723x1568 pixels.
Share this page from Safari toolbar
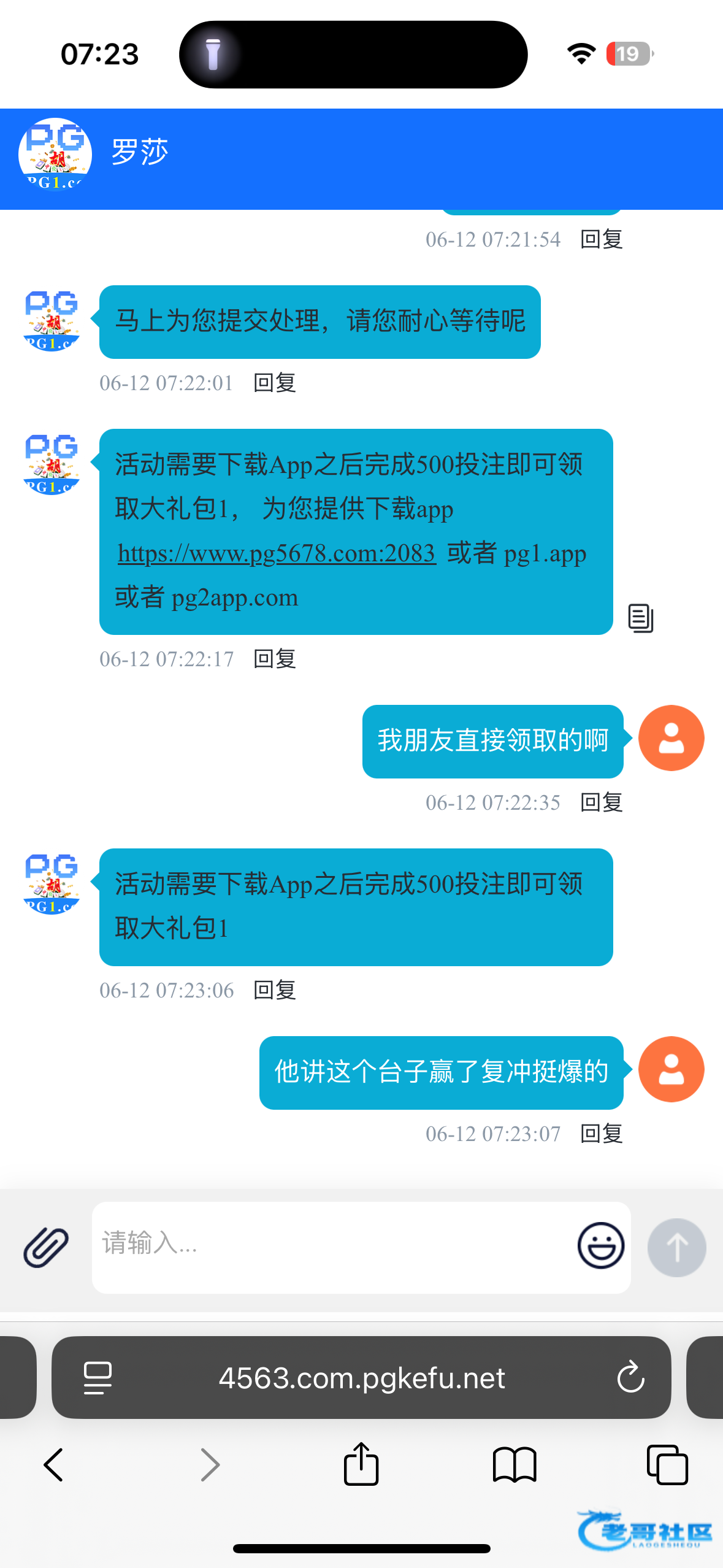point(361,1464)
